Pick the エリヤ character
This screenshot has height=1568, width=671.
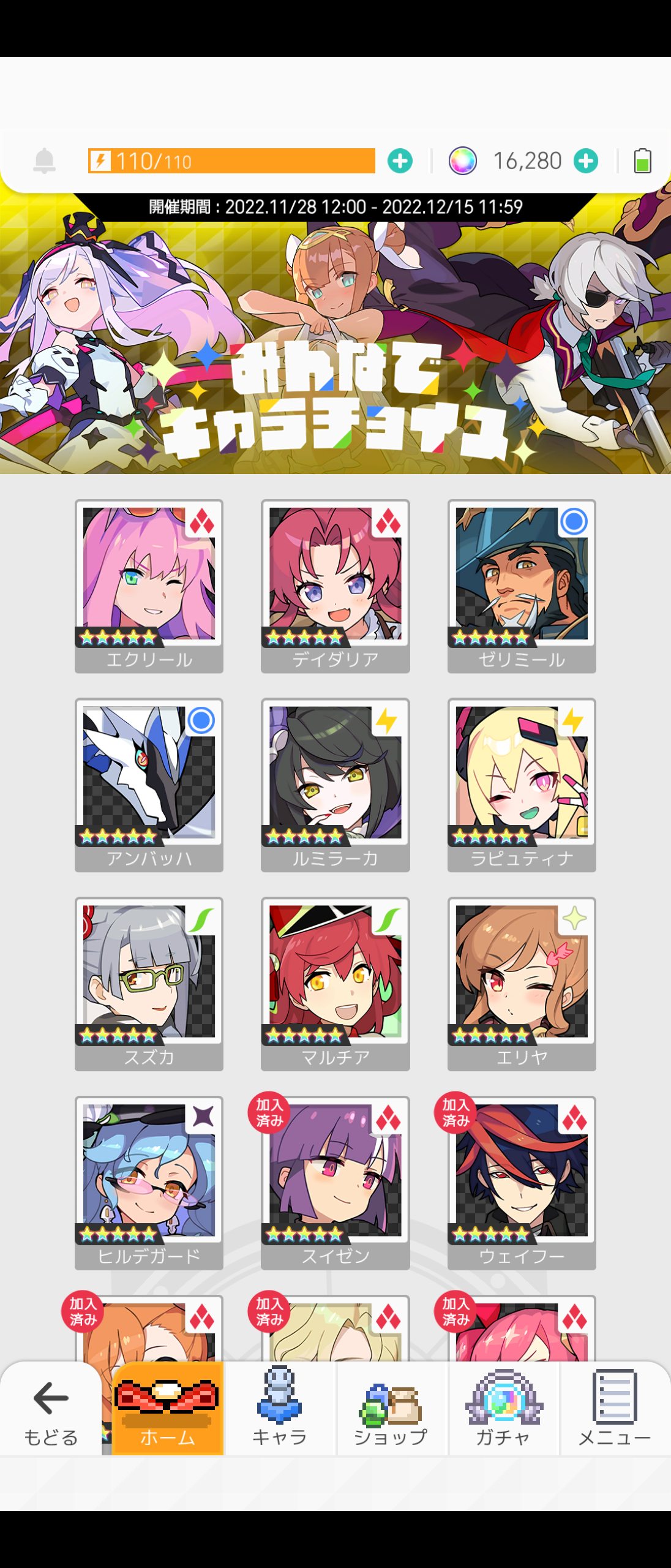tap(522, 983)
